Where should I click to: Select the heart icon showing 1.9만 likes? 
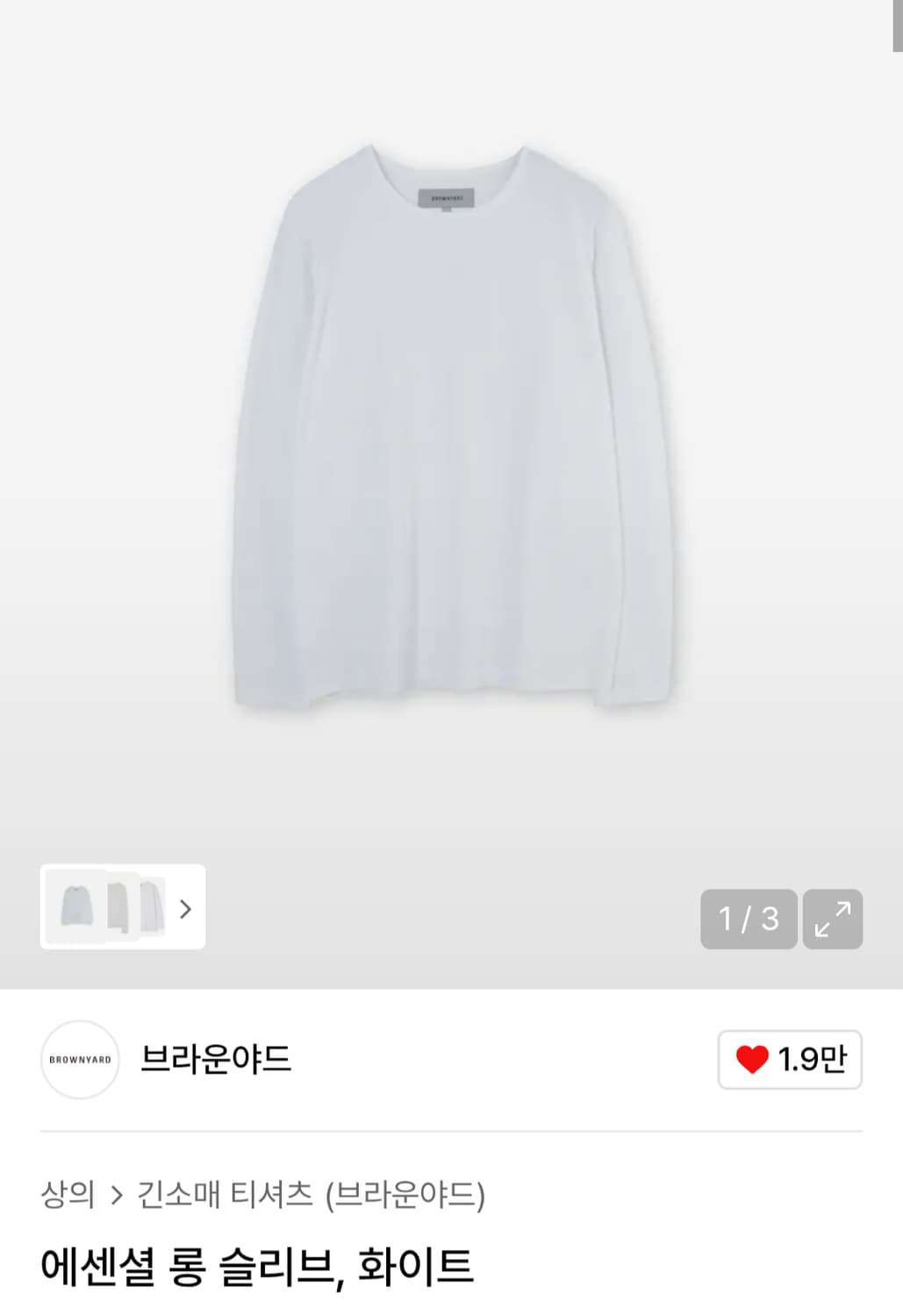788,1060
